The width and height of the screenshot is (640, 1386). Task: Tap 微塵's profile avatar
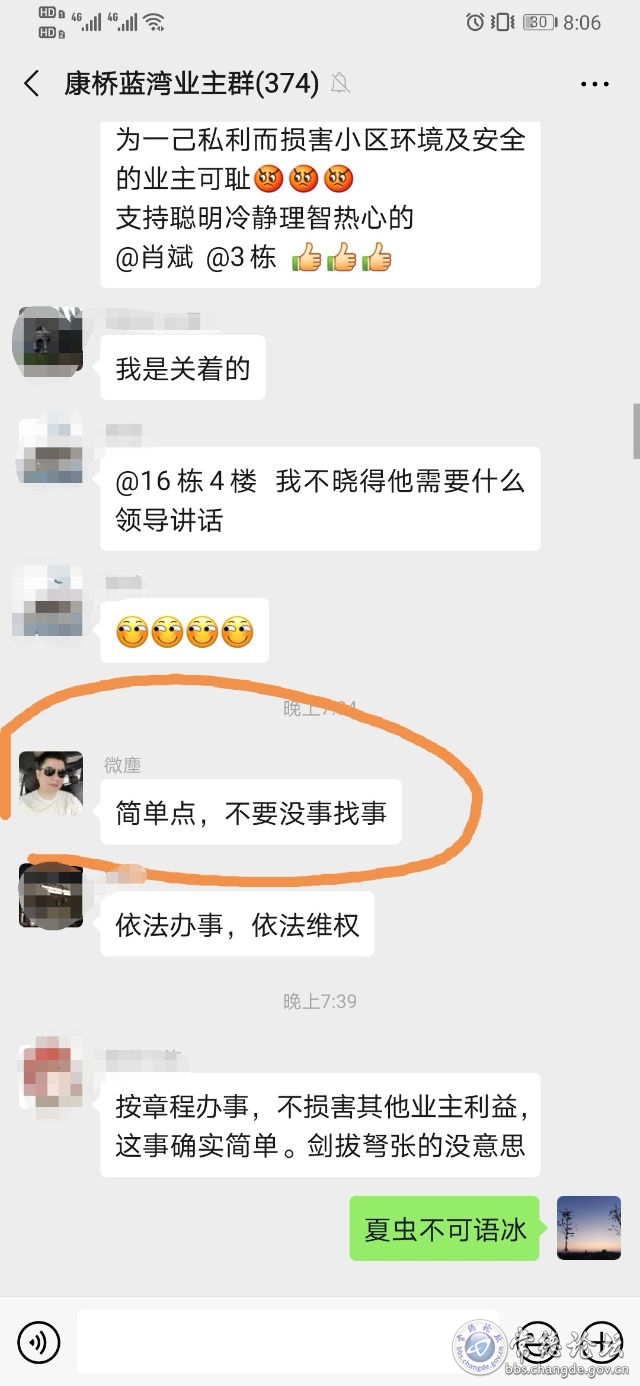(52, 782)
